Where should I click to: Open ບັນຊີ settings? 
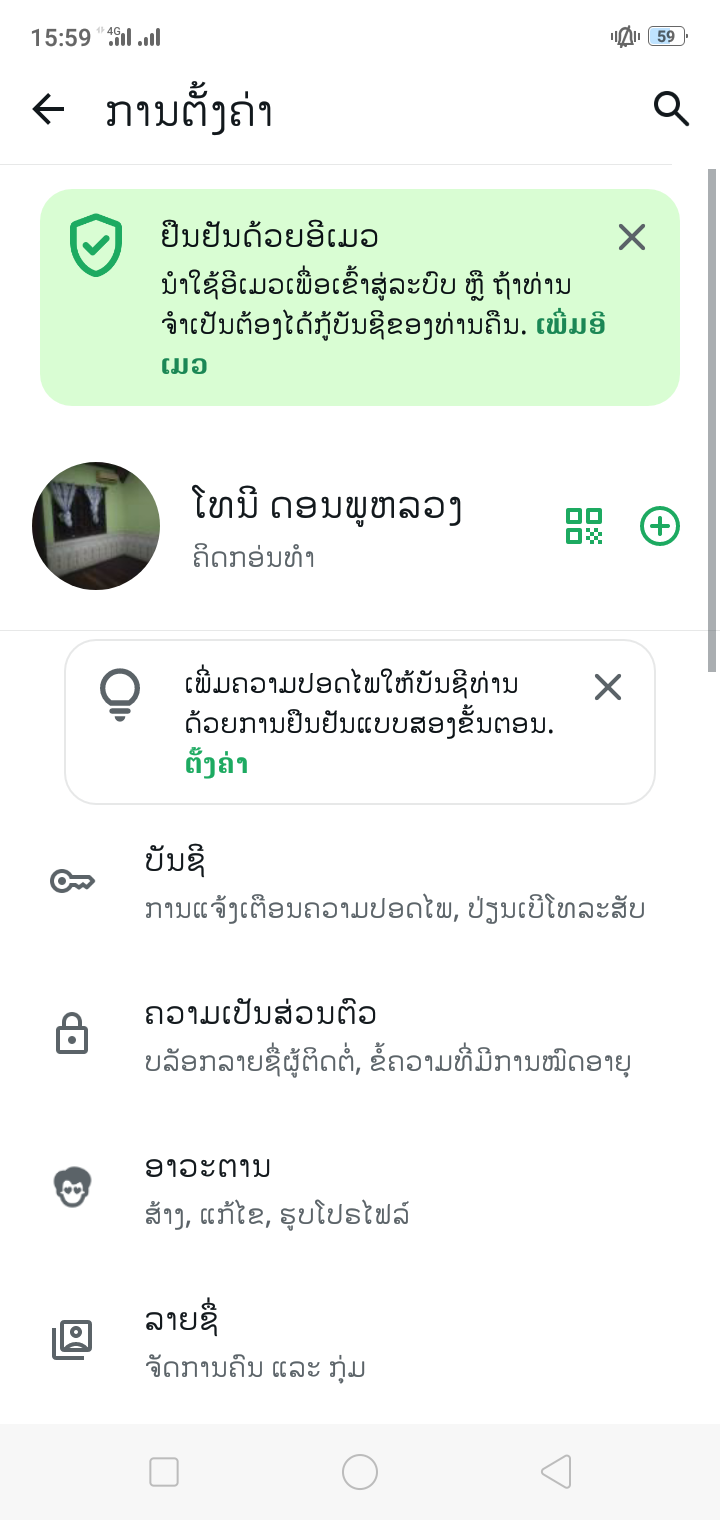360,882
